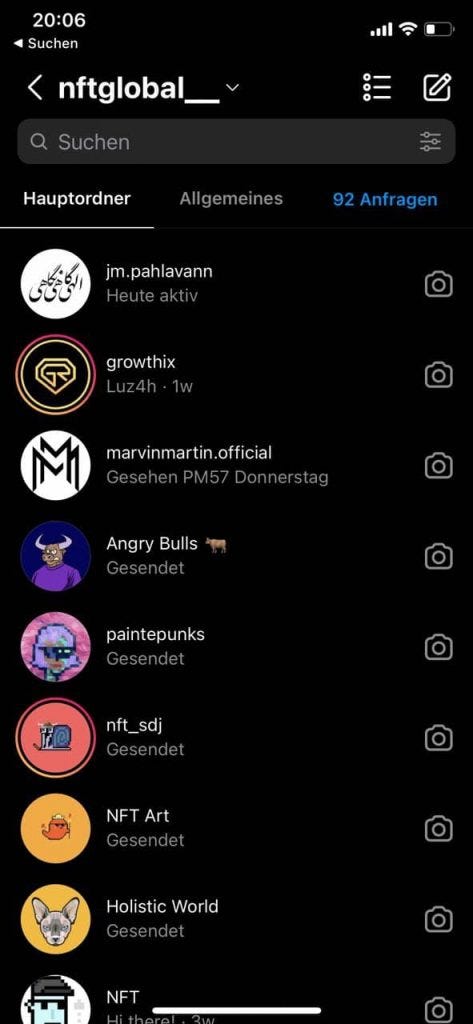Compose a new message

coord(437,88)
